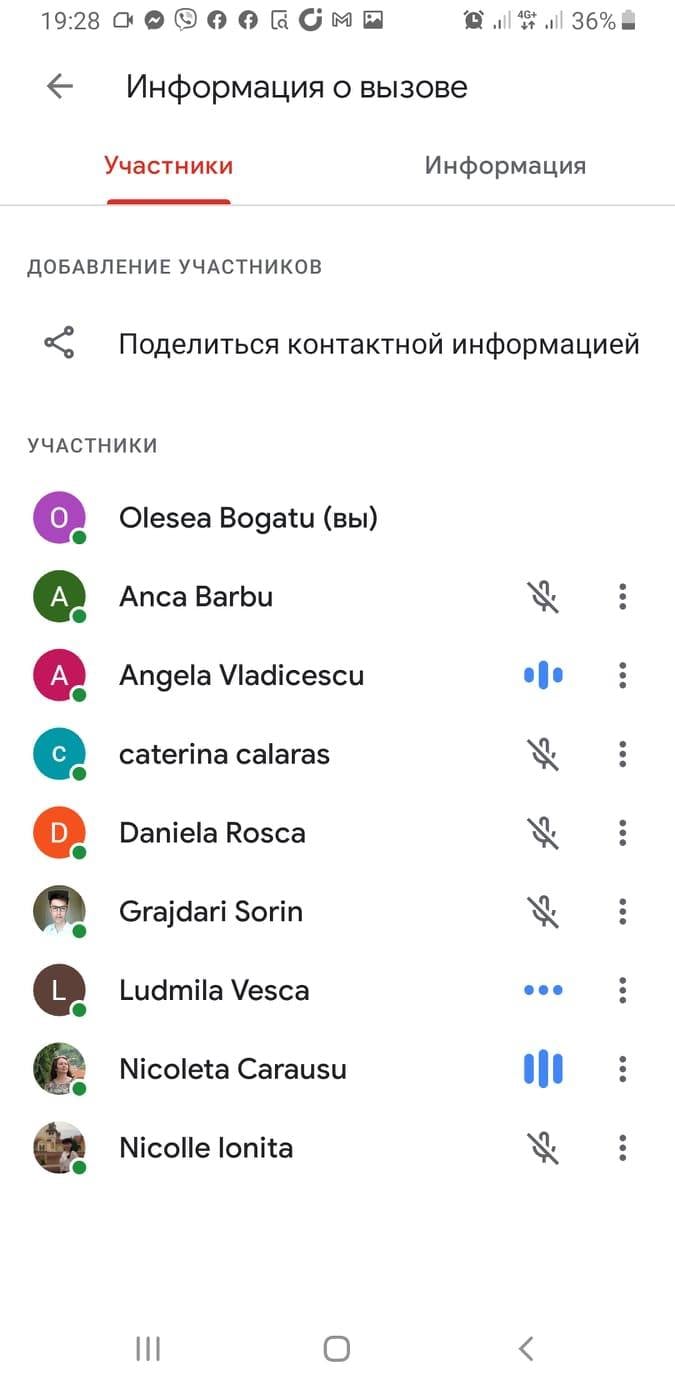Open more options for Angela Vladicescu
Screen dimensions: 675x1388
pos(622,676)
